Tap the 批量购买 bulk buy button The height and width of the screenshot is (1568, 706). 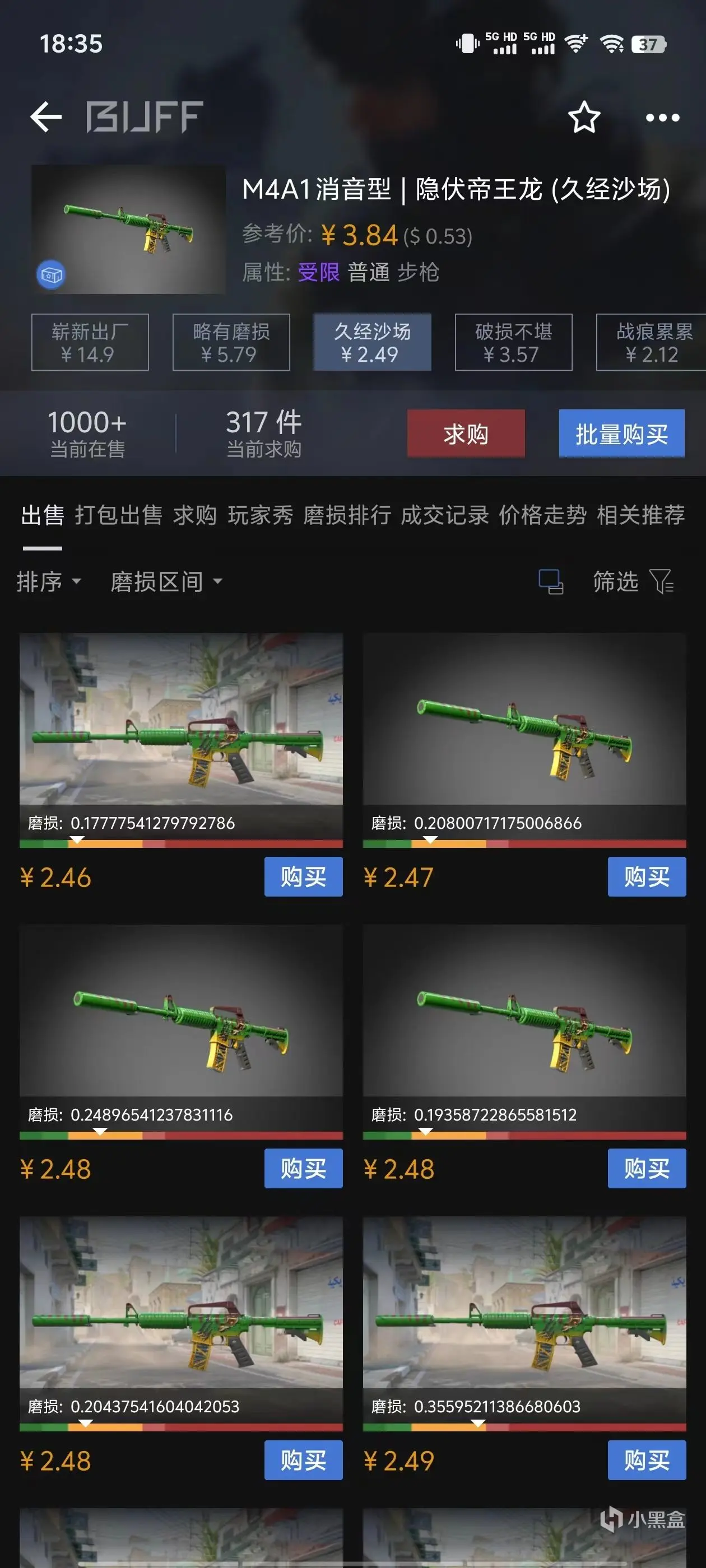[x=621, y=434]
